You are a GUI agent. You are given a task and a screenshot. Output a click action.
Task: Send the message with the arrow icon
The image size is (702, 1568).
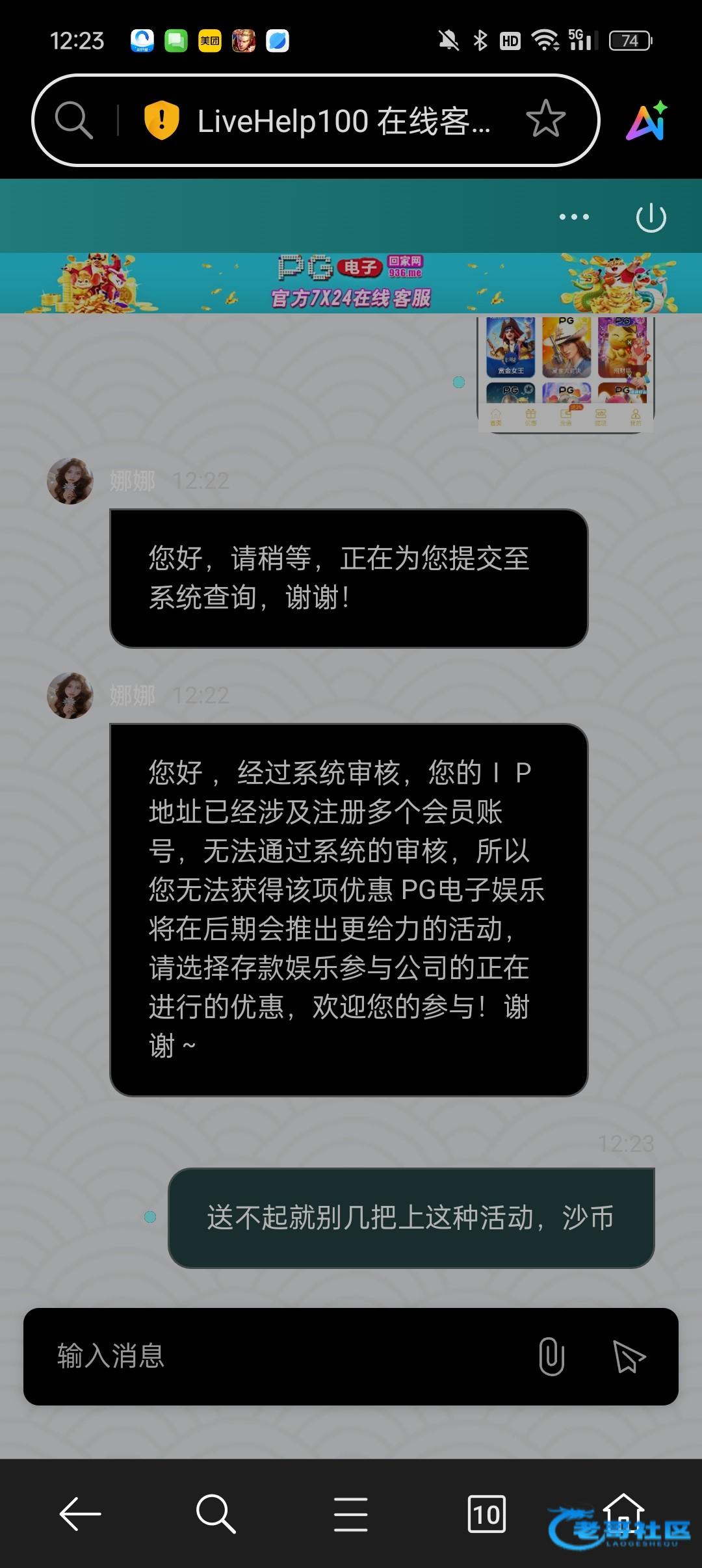click(629, 1357)
